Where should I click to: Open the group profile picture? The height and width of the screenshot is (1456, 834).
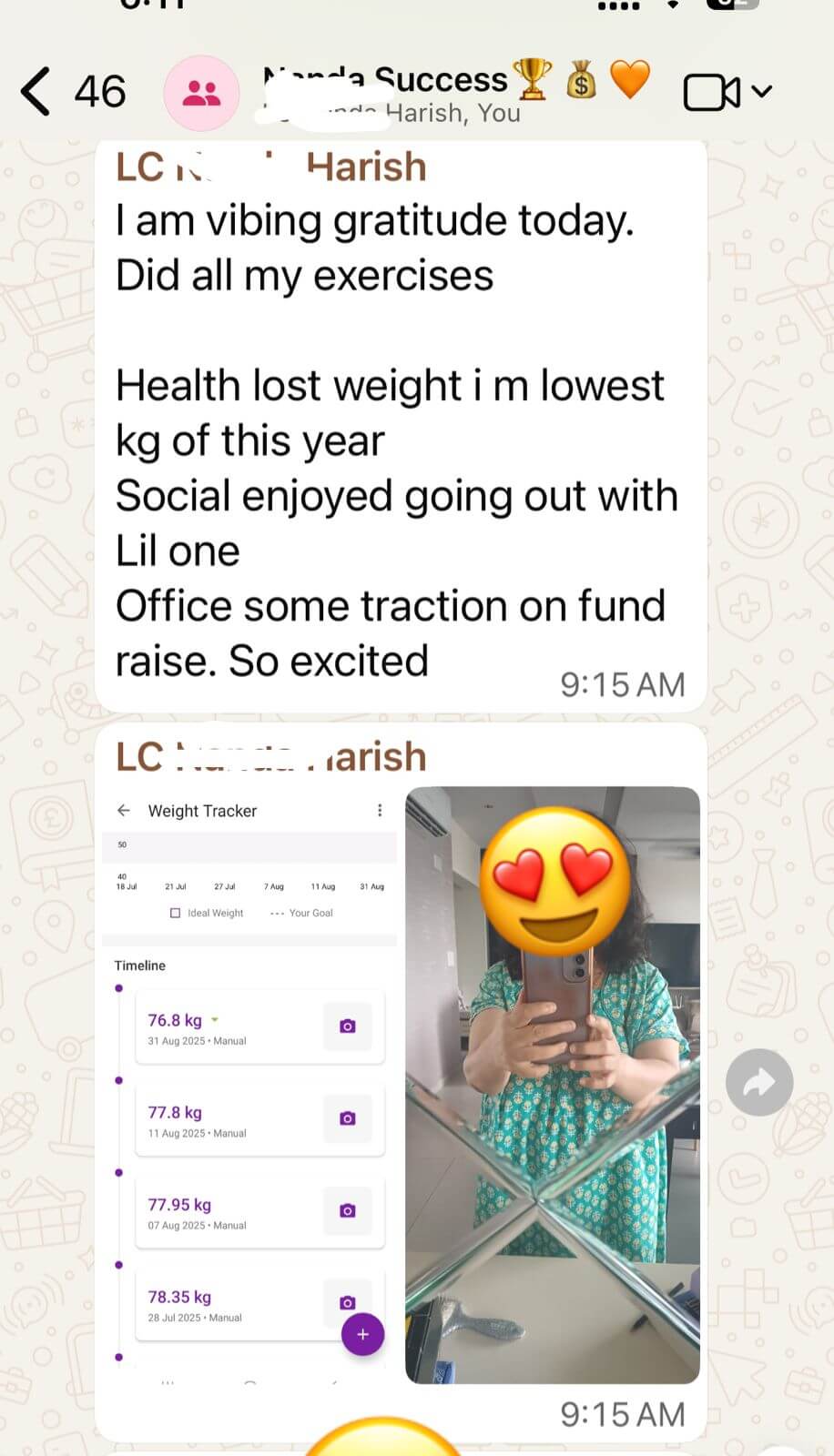pos(201,93)
